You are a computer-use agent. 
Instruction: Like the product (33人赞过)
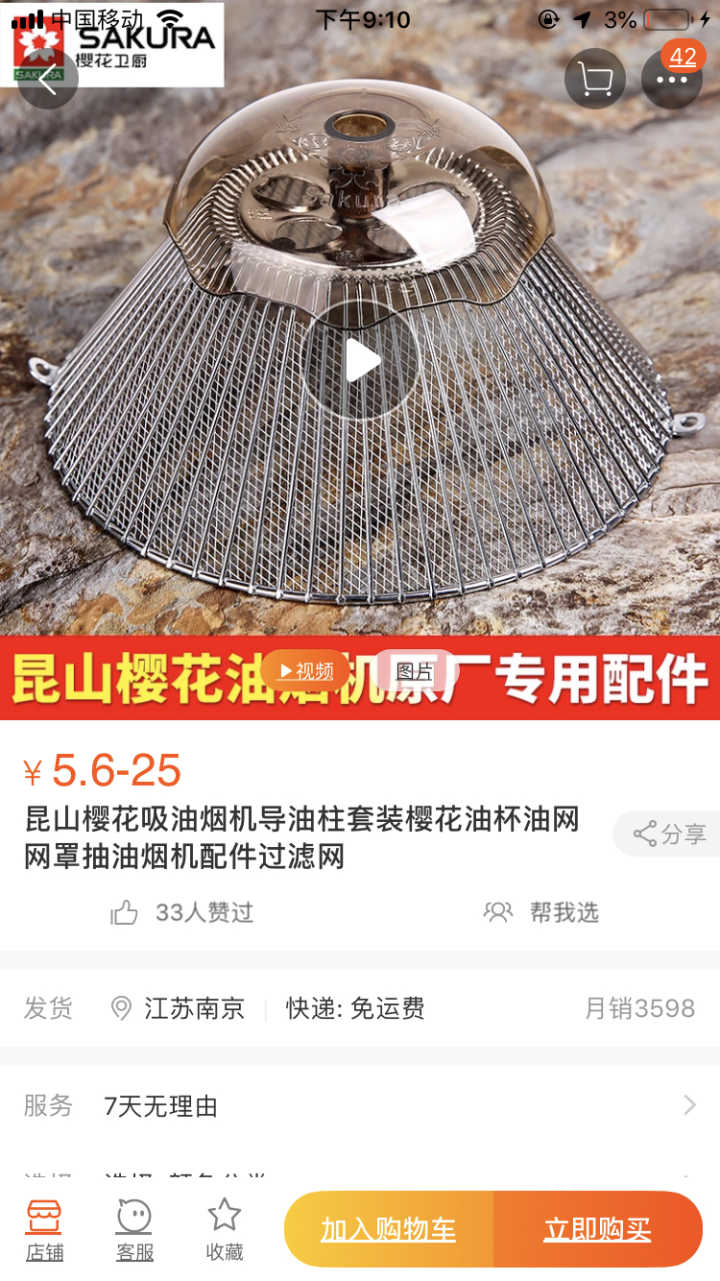[x=182, y=912]
